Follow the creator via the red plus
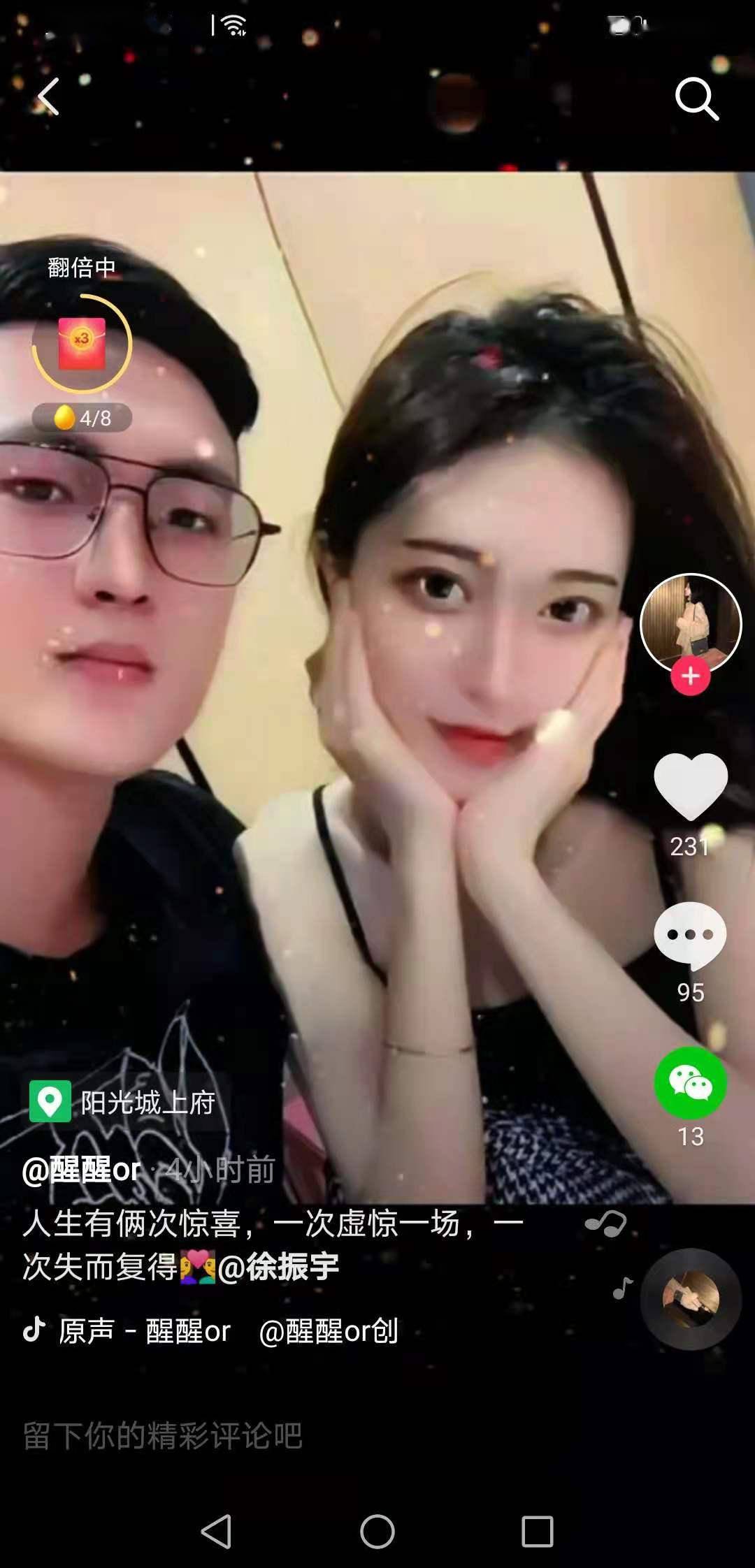This screenshot has width=755, height=1568. [x=689, y=676]
